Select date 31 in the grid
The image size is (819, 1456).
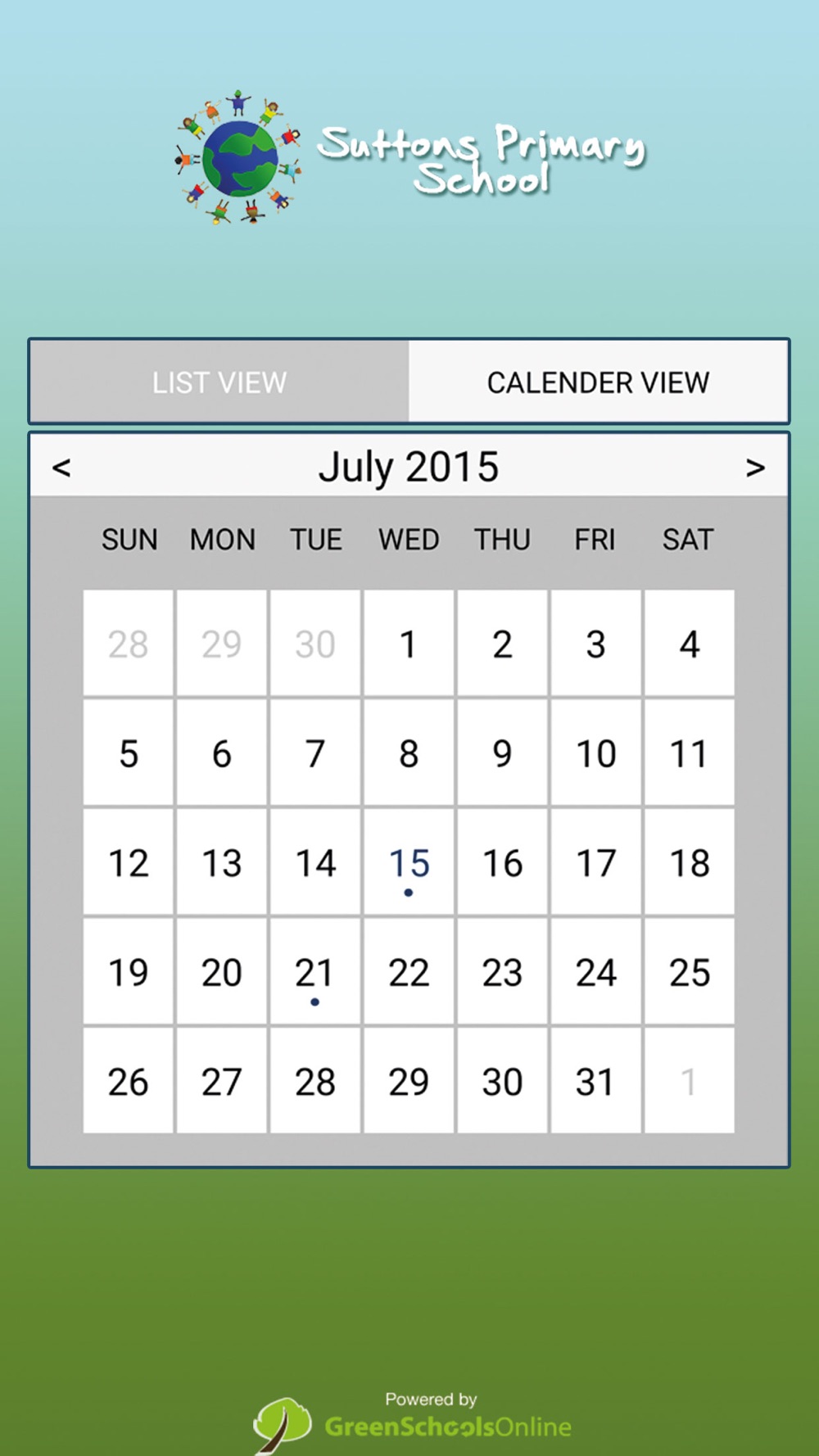595,1082
